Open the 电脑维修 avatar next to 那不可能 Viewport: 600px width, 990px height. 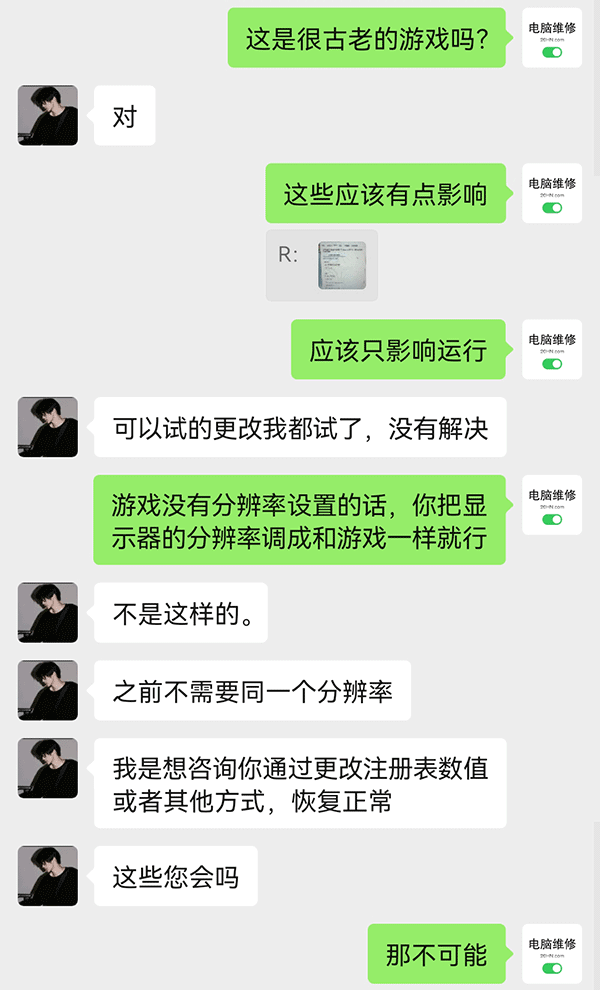[x=552, y=954]
